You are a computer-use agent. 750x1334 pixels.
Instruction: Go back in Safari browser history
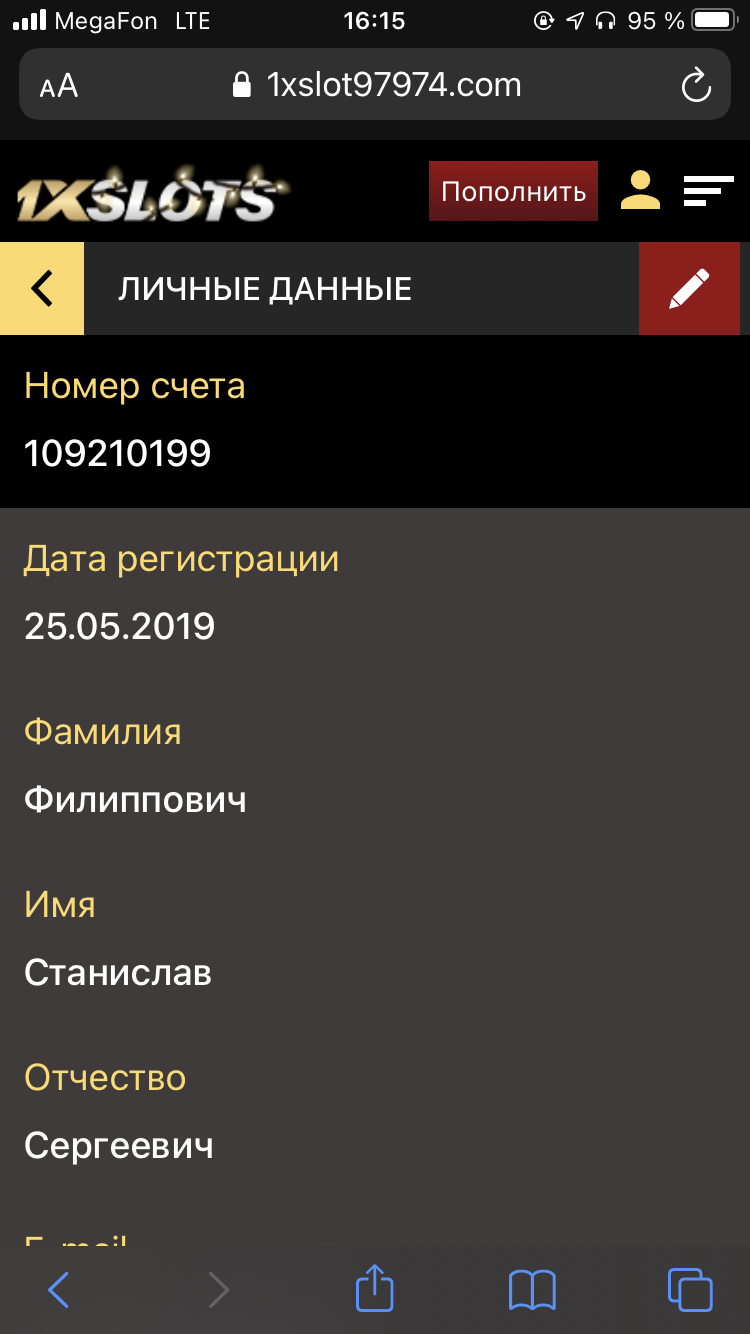(x=59, y=1290)
